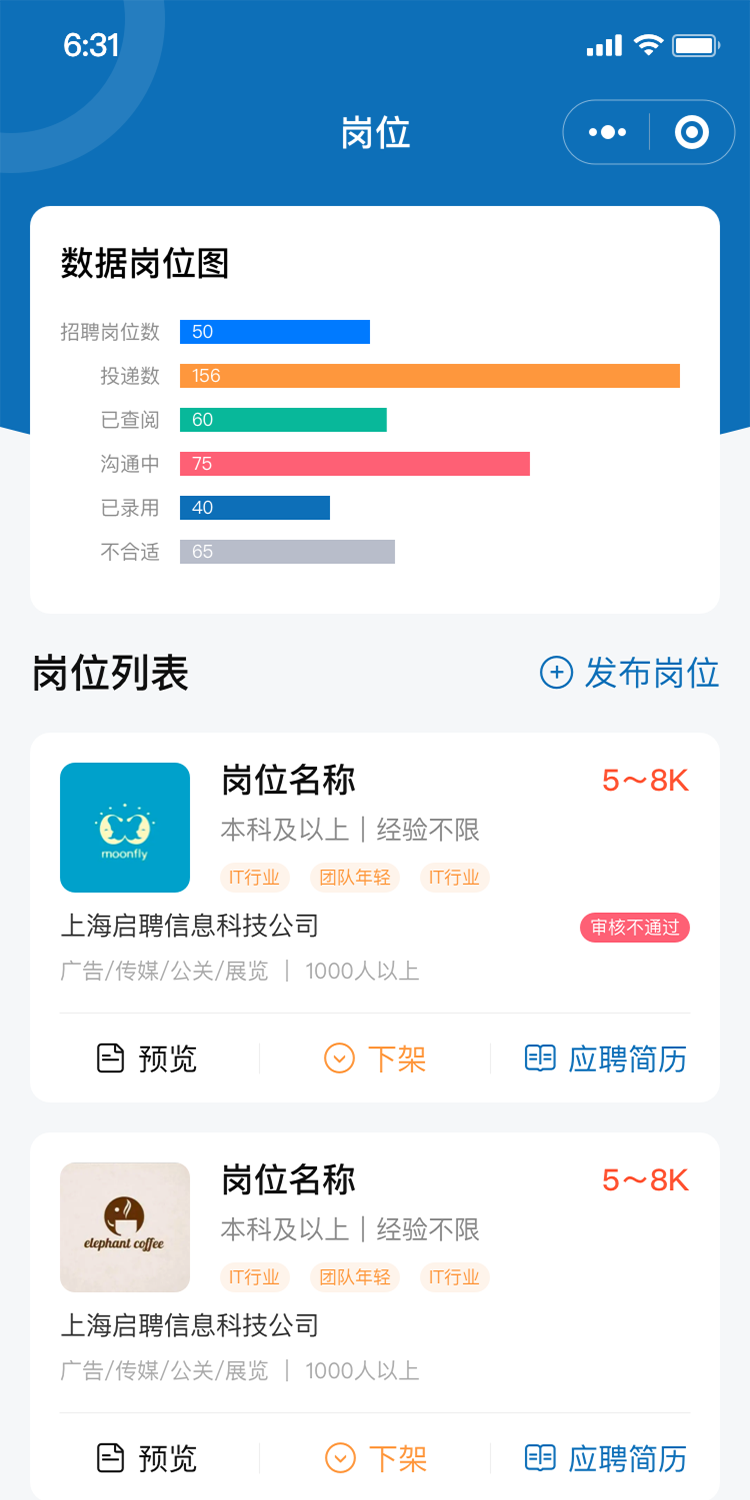Tap 下架 on the moonfly job card
The image size is (750, 1500).
pyautogui.click(x=375, y=1058)
